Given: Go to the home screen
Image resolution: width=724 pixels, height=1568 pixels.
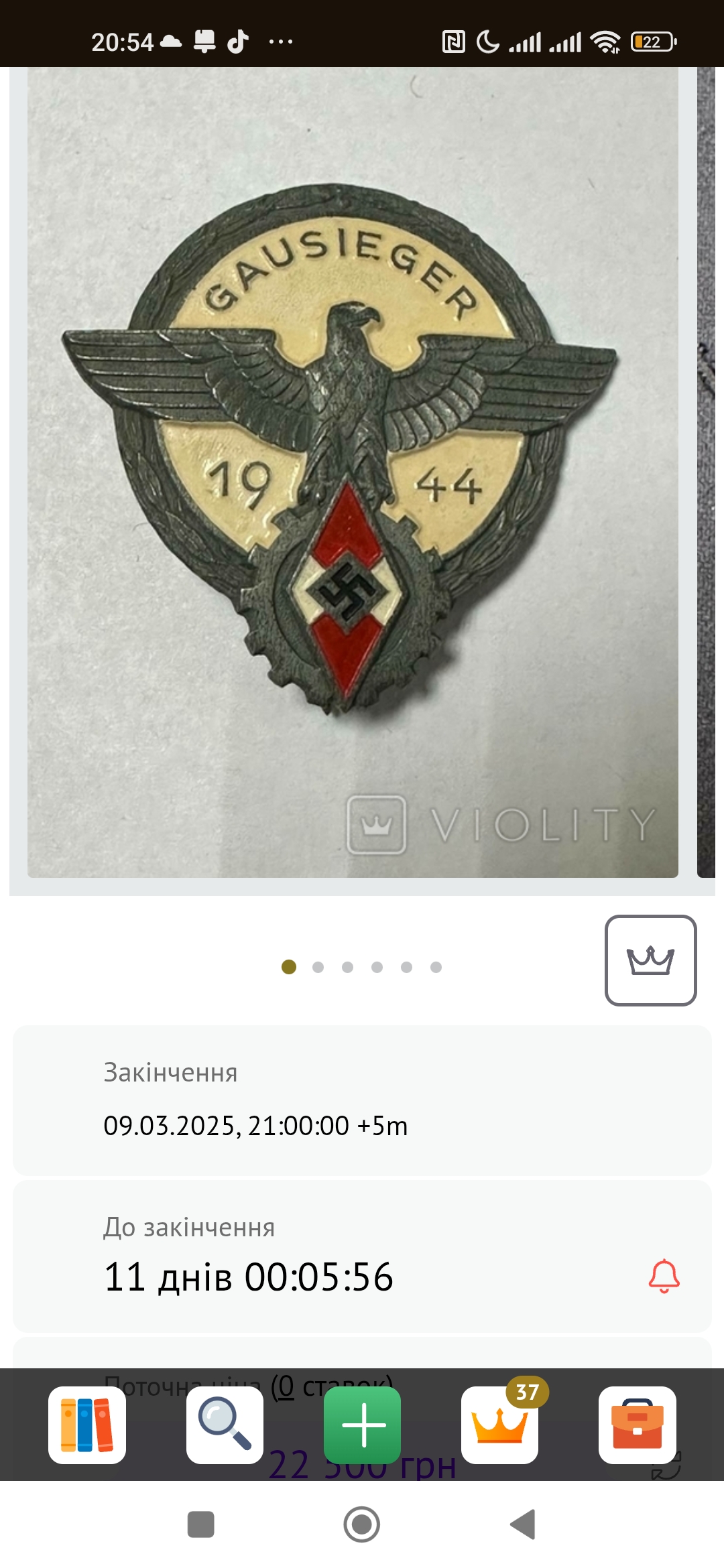Looking at the screenshot, I should [x=362, y=1524].
